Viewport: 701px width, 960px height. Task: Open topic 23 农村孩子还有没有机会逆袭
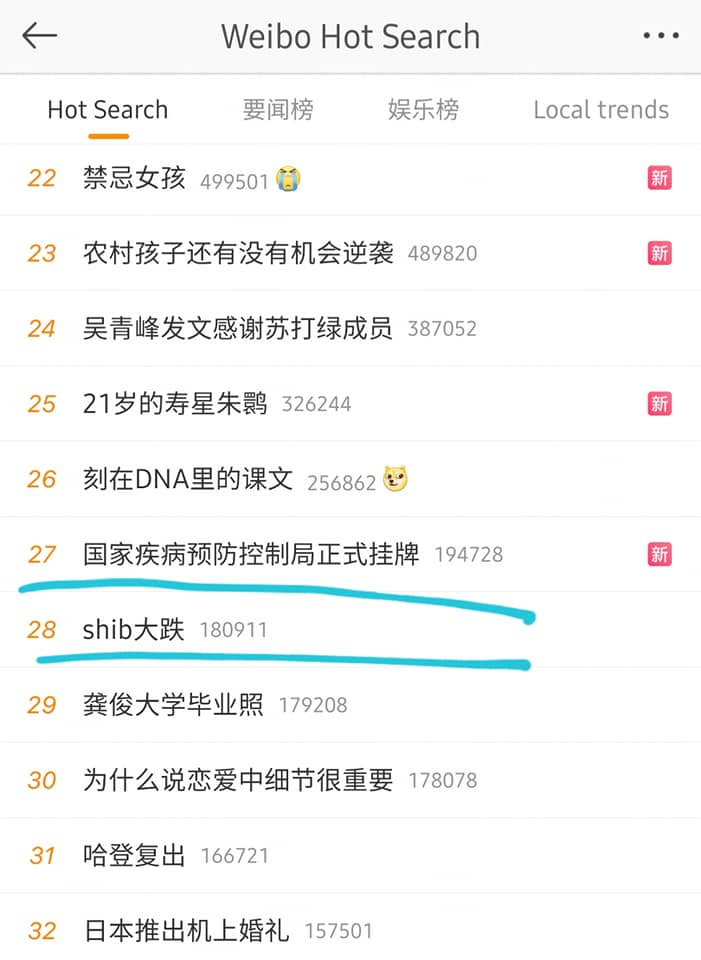pyautogui.click(x=350, y=253)
